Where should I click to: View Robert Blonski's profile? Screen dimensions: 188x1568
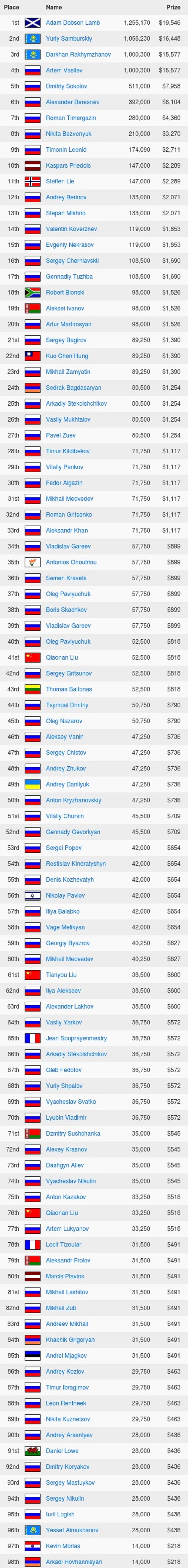65,292
